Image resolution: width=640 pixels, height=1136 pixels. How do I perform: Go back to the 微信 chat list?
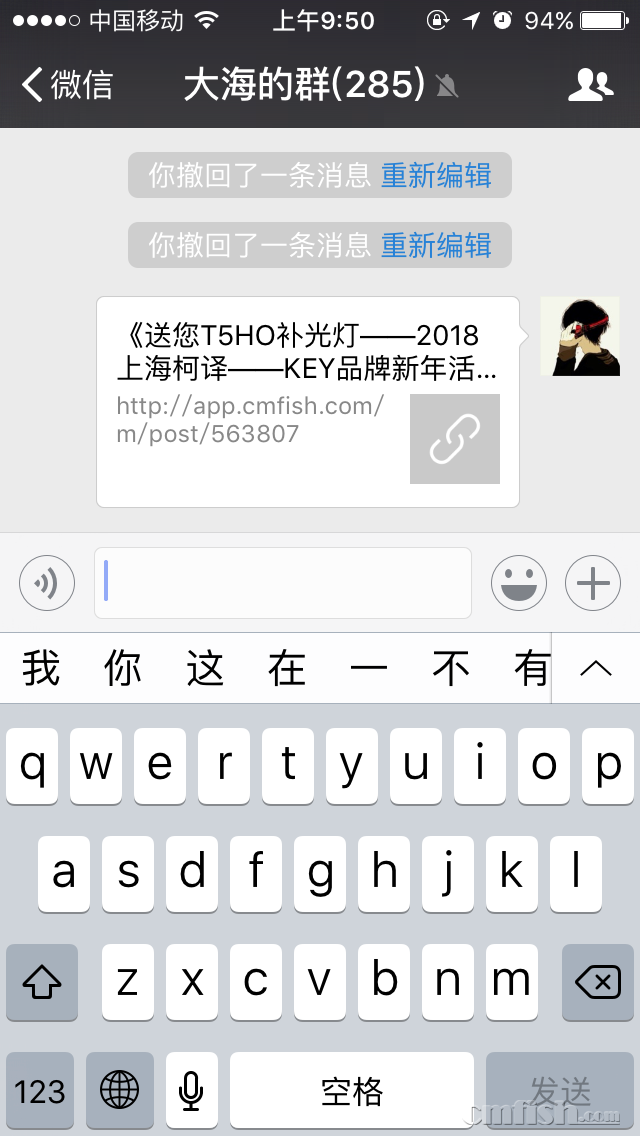[66, 85]
